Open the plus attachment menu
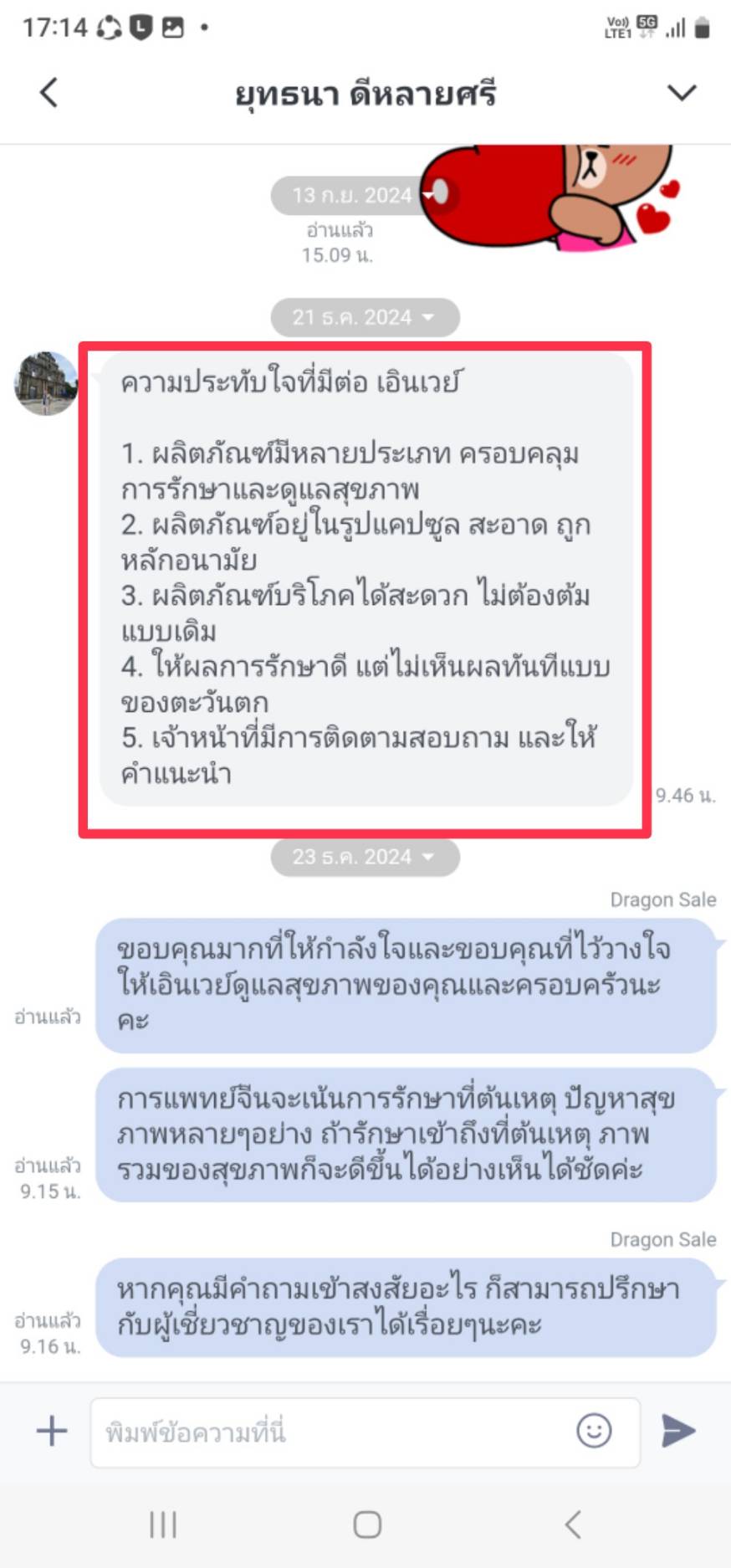 (x=52, y=1430)
